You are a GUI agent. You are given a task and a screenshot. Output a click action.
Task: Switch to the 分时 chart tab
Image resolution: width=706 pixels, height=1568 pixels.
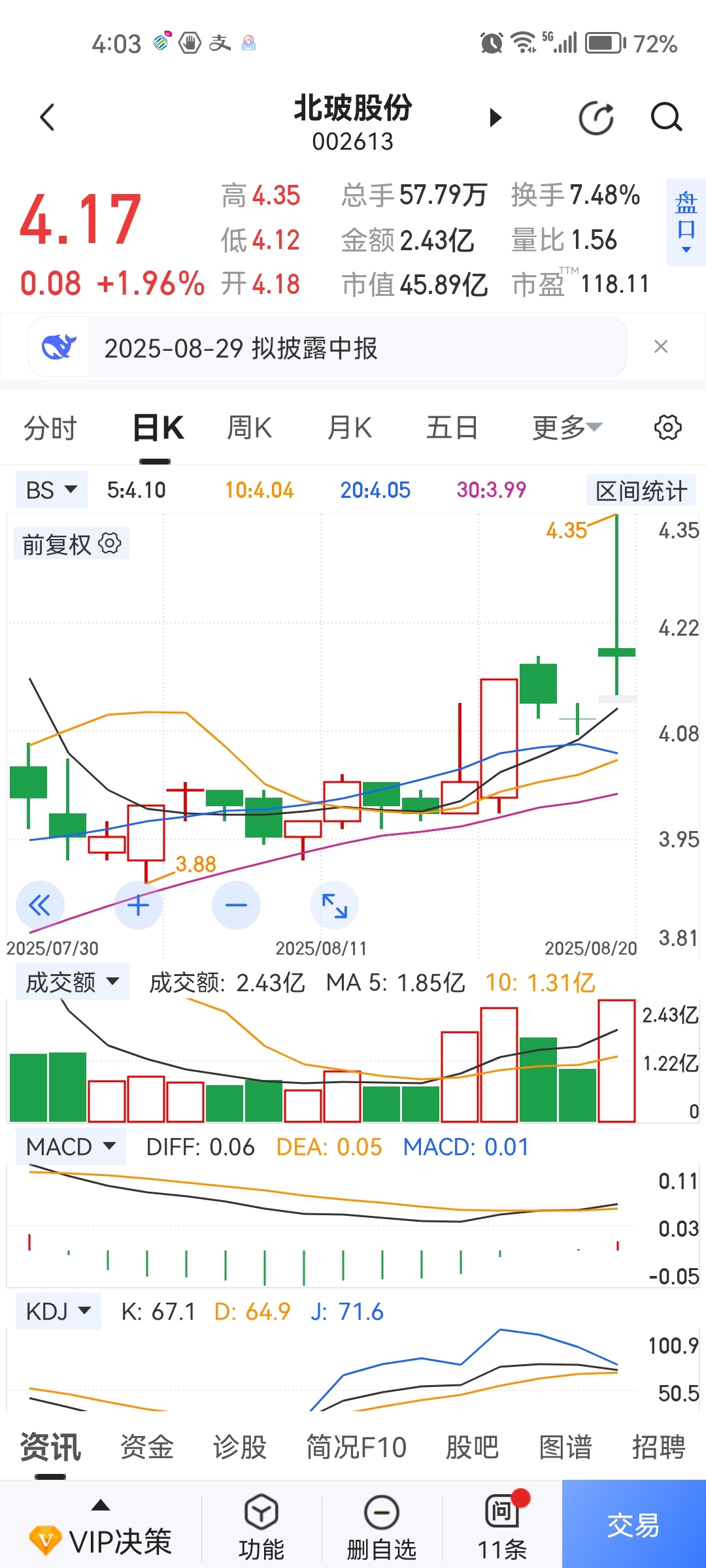tap(50, 428)
